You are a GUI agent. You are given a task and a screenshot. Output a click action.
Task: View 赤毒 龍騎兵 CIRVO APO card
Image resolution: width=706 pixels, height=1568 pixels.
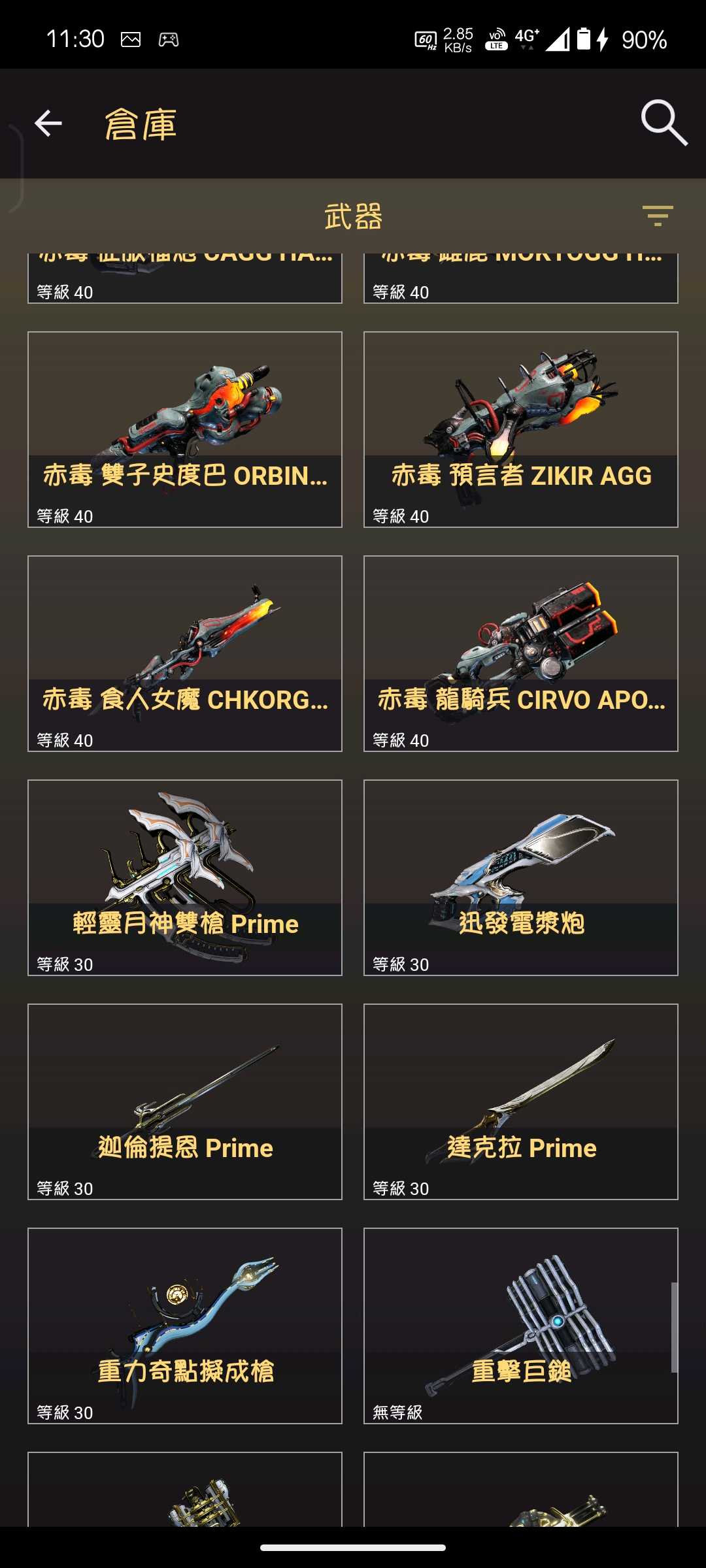tap(521, 653)
